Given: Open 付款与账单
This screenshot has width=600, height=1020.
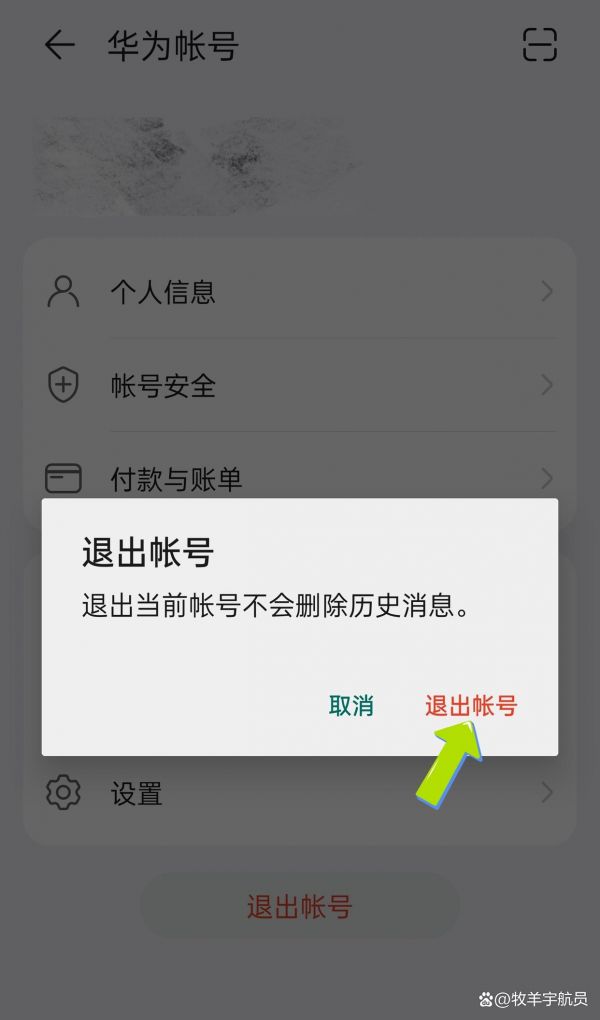Looking at the screenshot, I should tap(300, 479).
